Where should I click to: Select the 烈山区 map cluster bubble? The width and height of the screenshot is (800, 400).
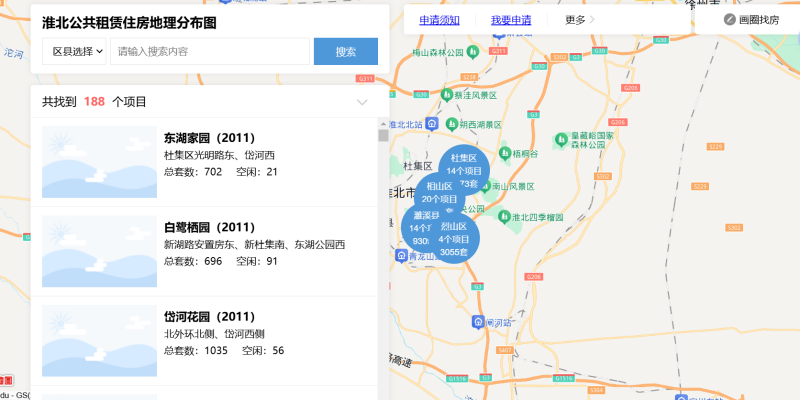pos(458,240)
